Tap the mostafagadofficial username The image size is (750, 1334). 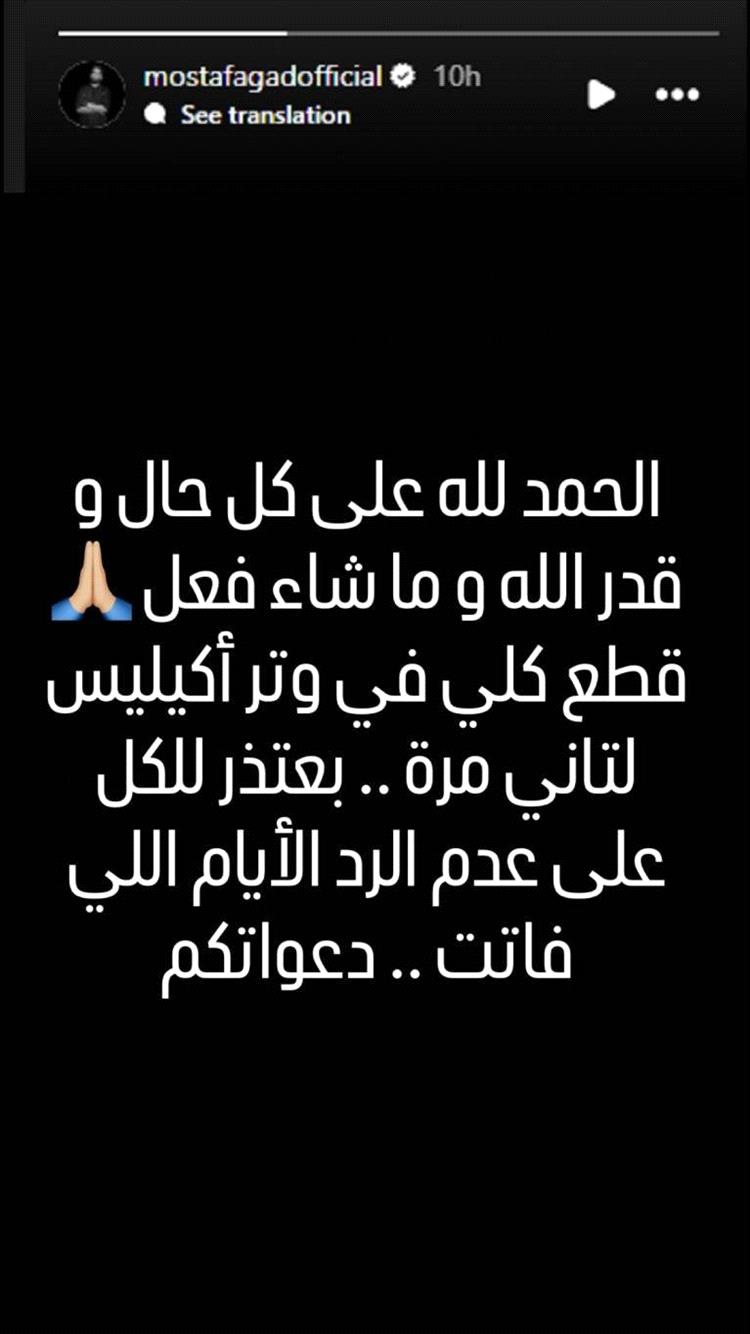tap(262, 77)
